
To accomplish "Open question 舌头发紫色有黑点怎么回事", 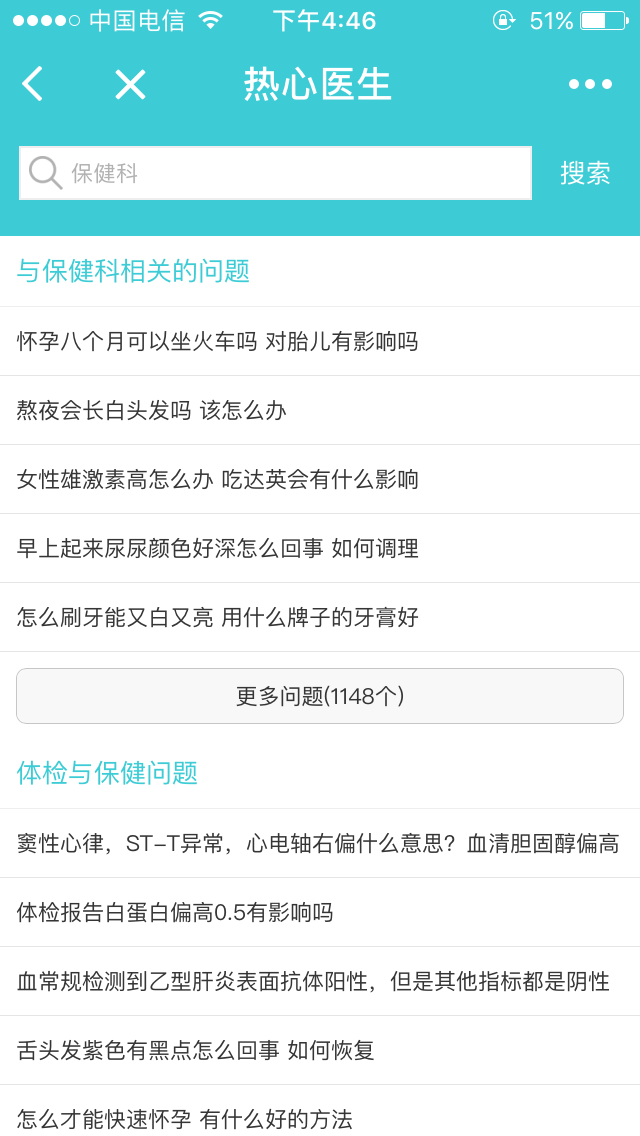I will pos(320,1050).
